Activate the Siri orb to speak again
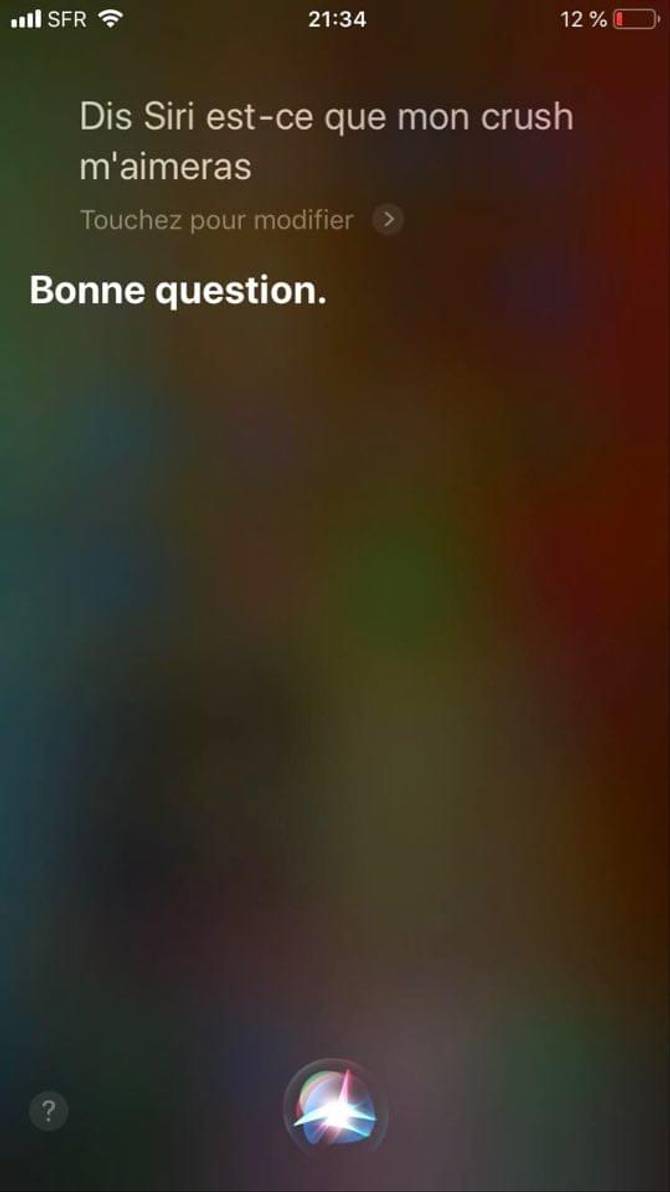Viewport: 670px width, 1192px height. point(334,1112)
